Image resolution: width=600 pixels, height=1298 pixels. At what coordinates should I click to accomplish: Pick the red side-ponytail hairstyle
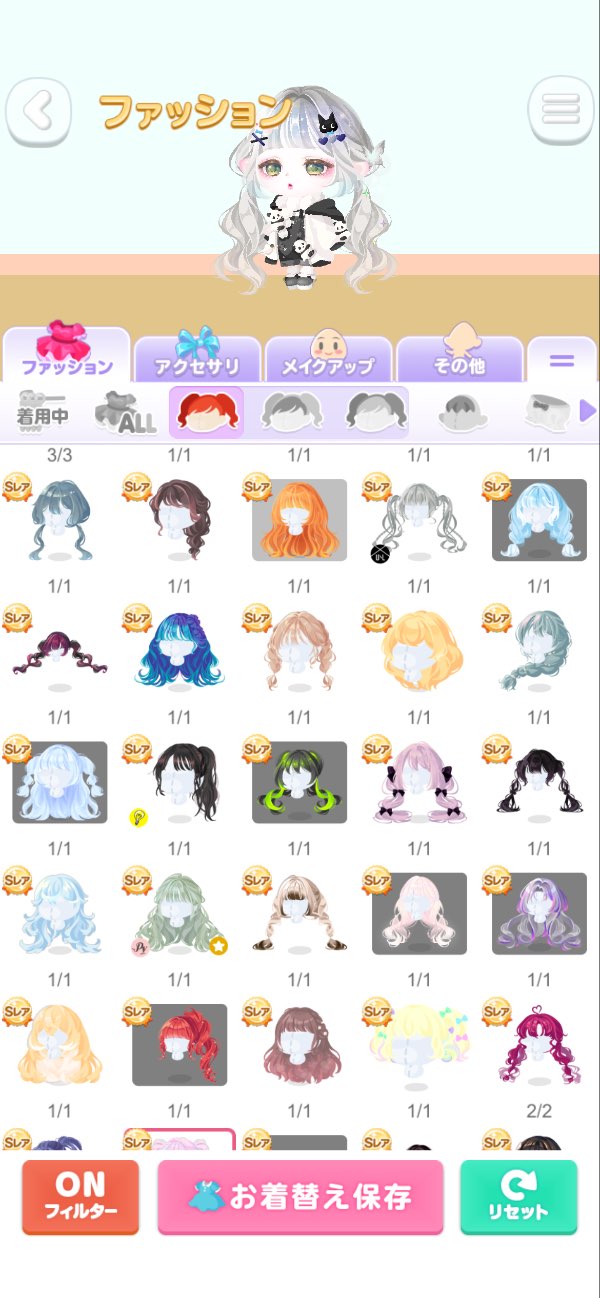click(179, 1045)
